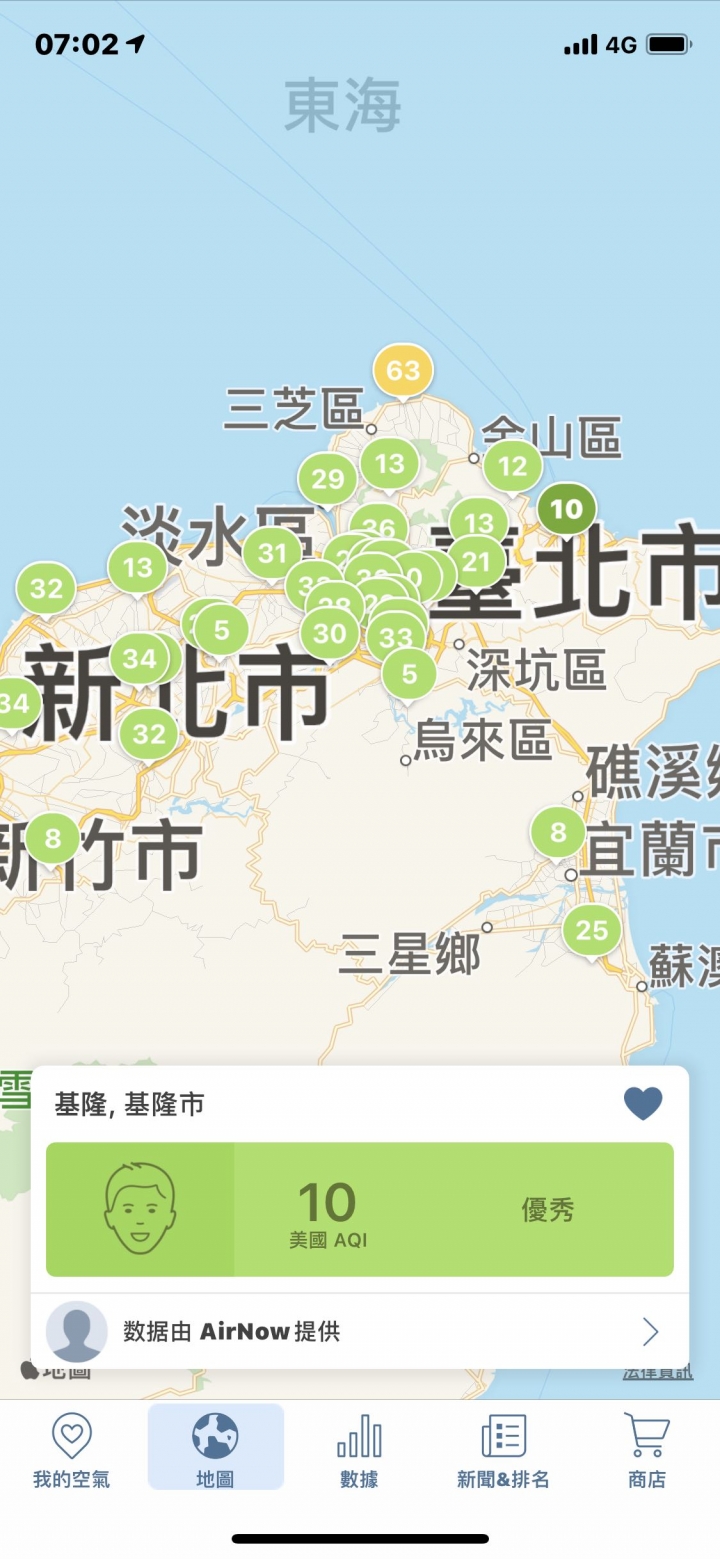This screenshot has height=1559, width=720.
Task: Switch to the 數據 tab
Action: (x=359, y=1449)
